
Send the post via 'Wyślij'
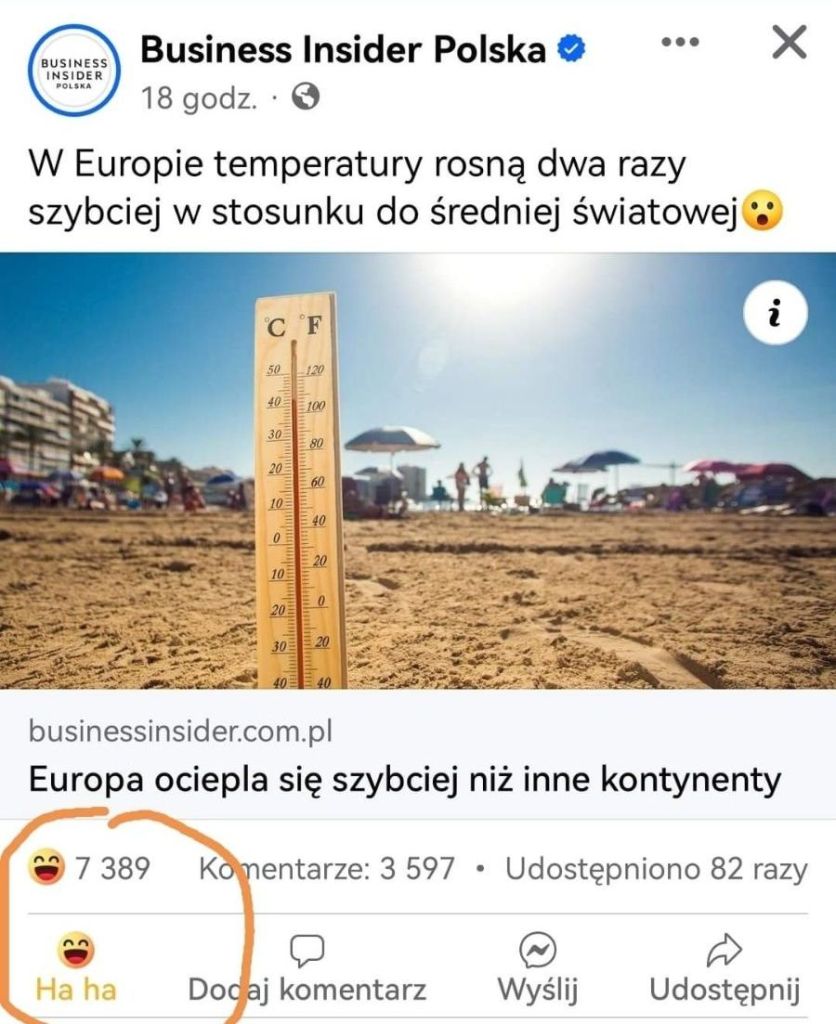[x=539, y=968]
